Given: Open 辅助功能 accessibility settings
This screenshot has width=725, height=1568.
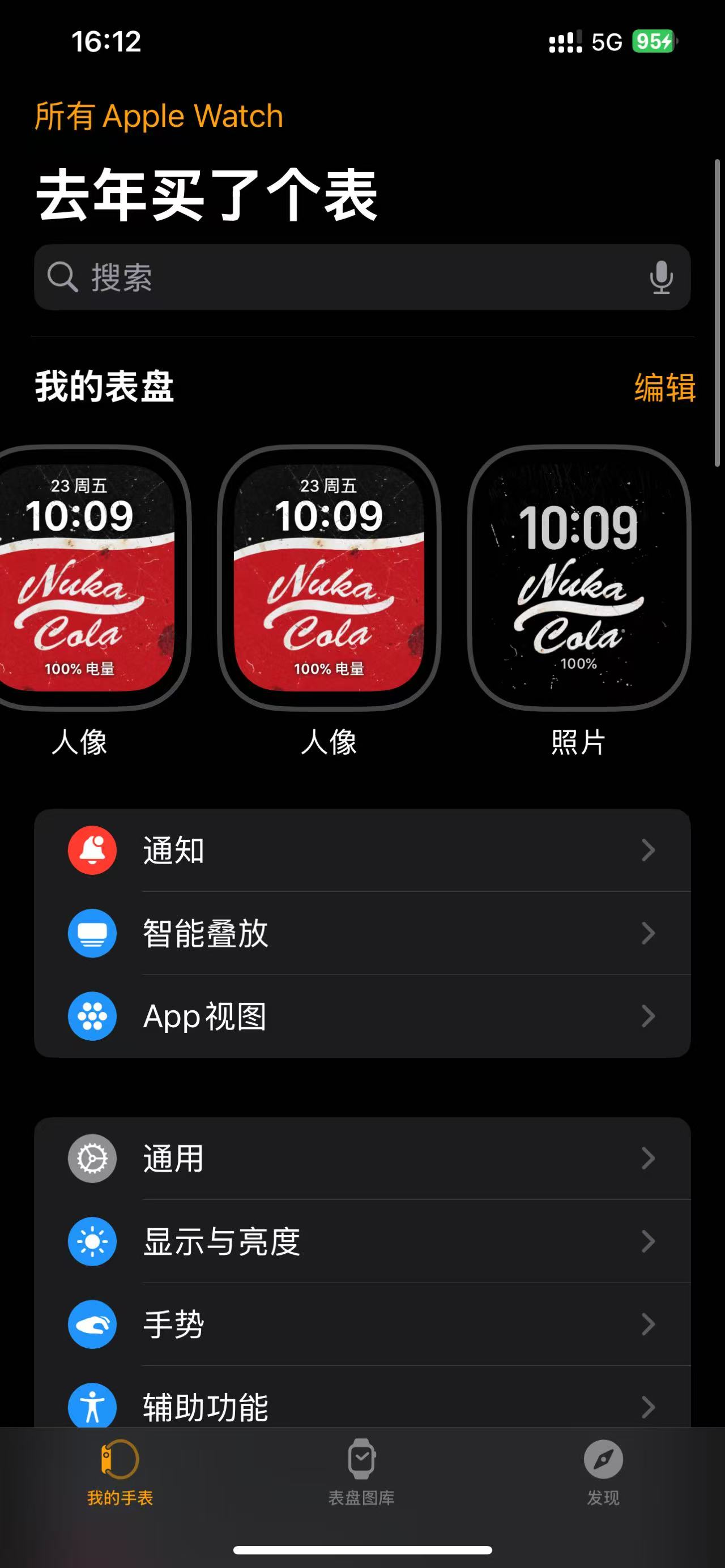Looking at the screenshot, I should (362, 1406).
